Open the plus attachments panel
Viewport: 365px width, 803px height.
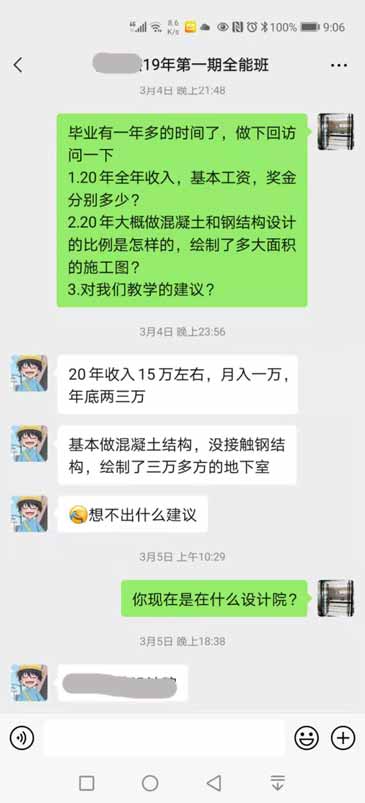[x=343, y=738]
